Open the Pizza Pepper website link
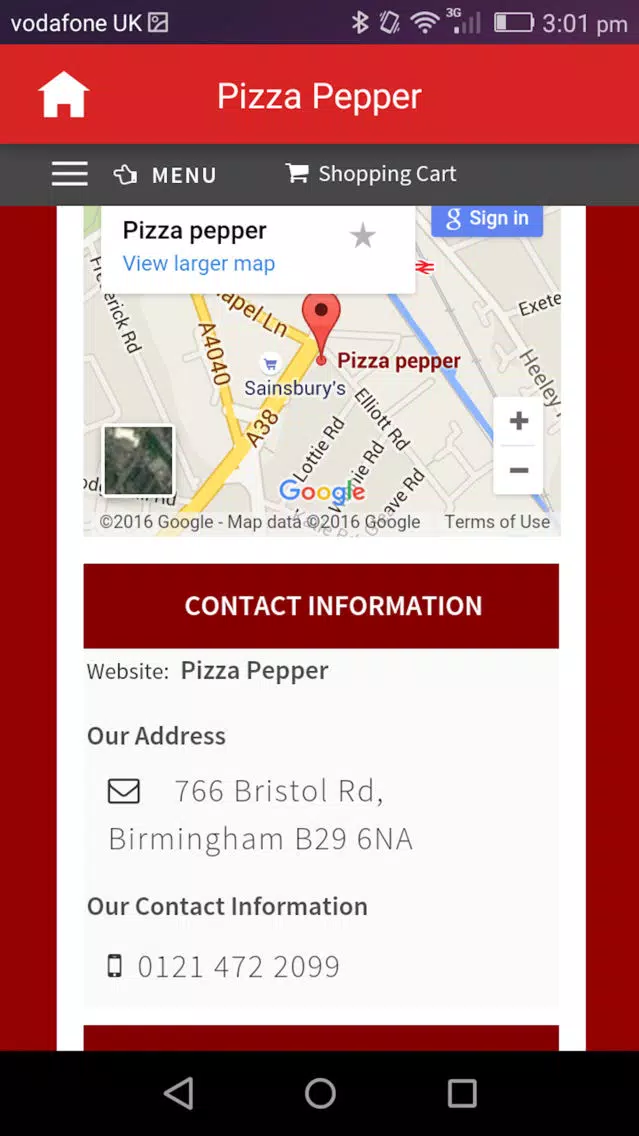The image size is (639, 1136). [x=254, y=671]
